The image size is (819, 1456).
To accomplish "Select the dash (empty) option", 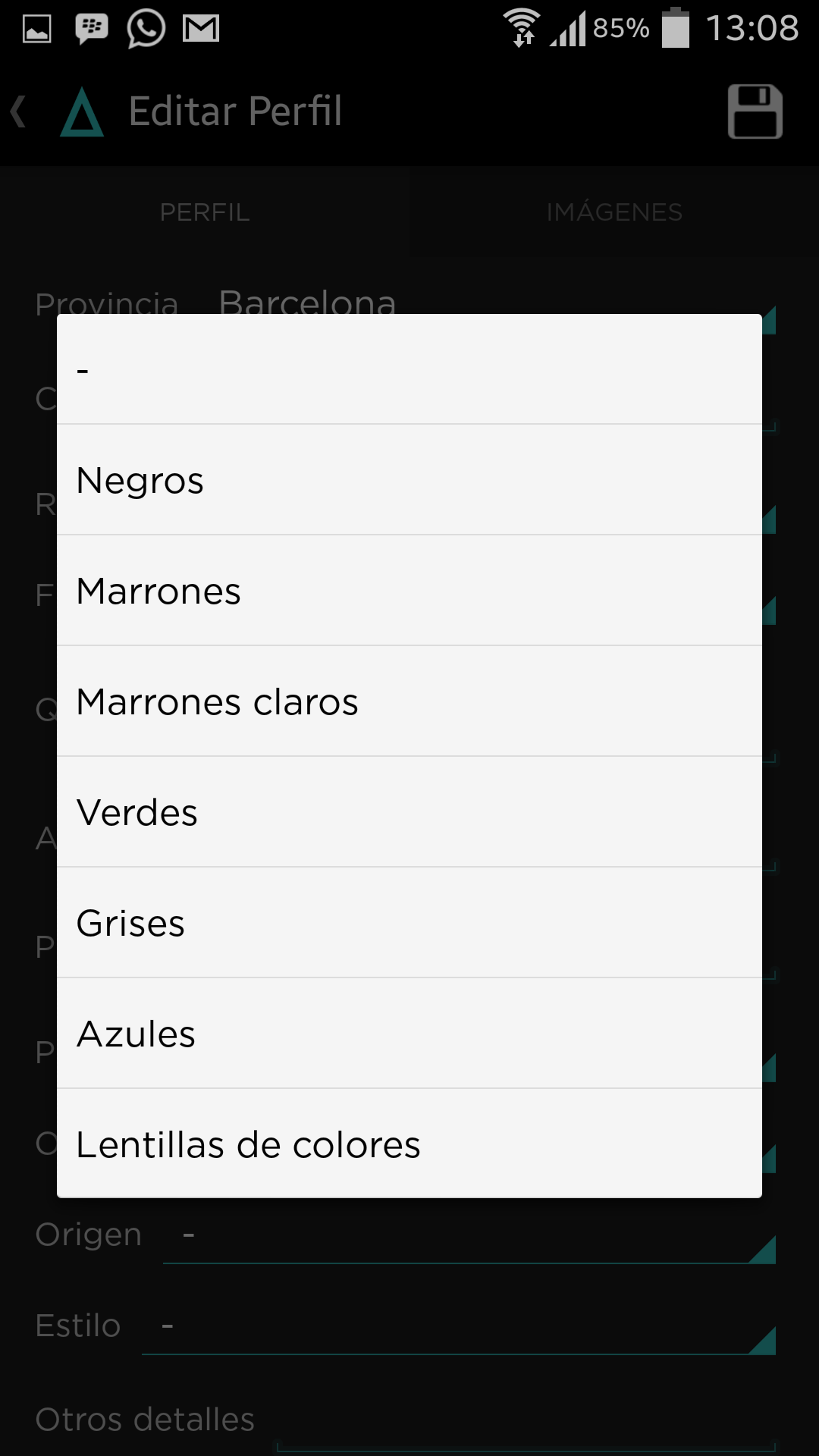I will (409, 369).
